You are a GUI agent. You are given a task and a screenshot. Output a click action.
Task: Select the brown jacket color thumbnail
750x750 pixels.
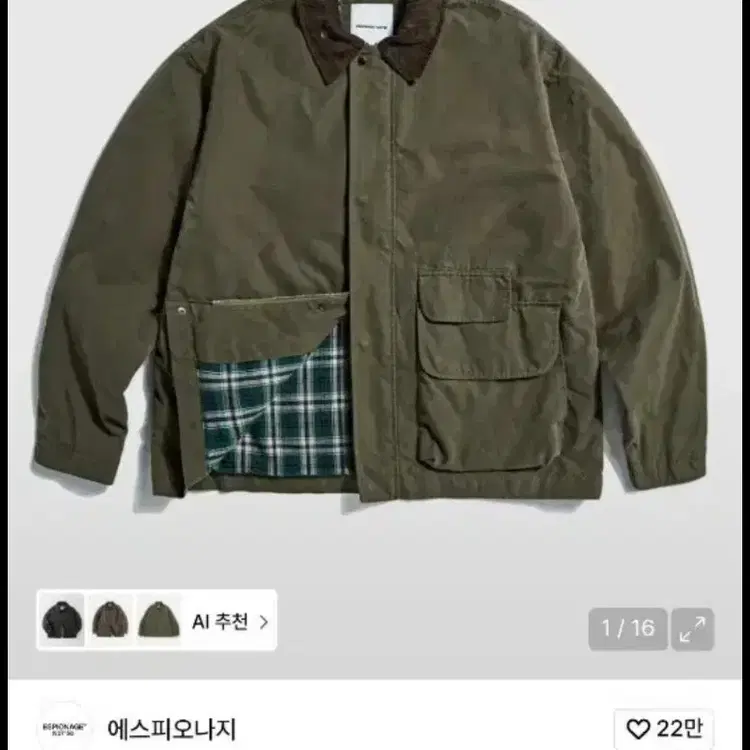tap(110, 620)
